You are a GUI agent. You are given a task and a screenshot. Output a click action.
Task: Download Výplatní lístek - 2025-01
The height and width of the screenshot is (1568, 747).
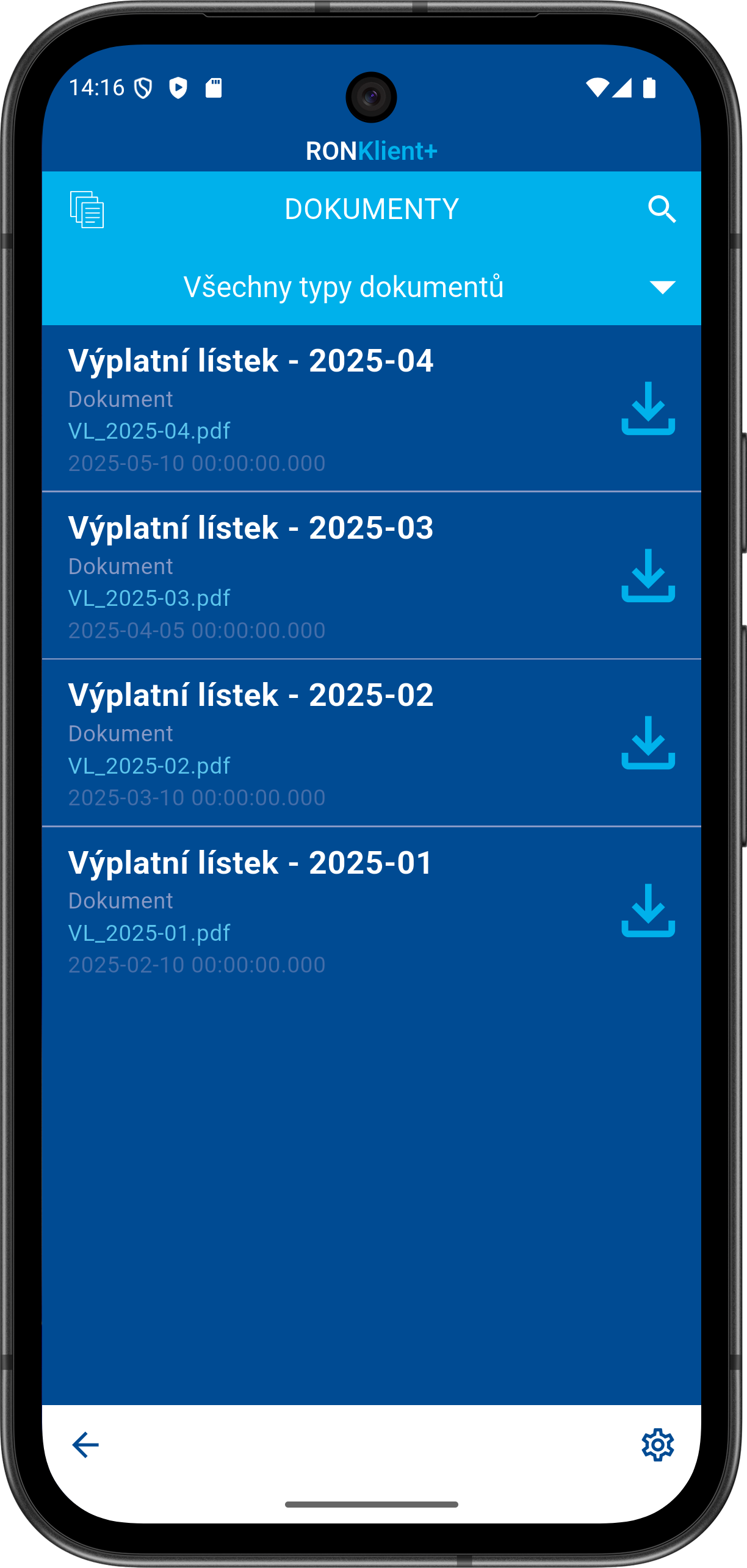648,910
